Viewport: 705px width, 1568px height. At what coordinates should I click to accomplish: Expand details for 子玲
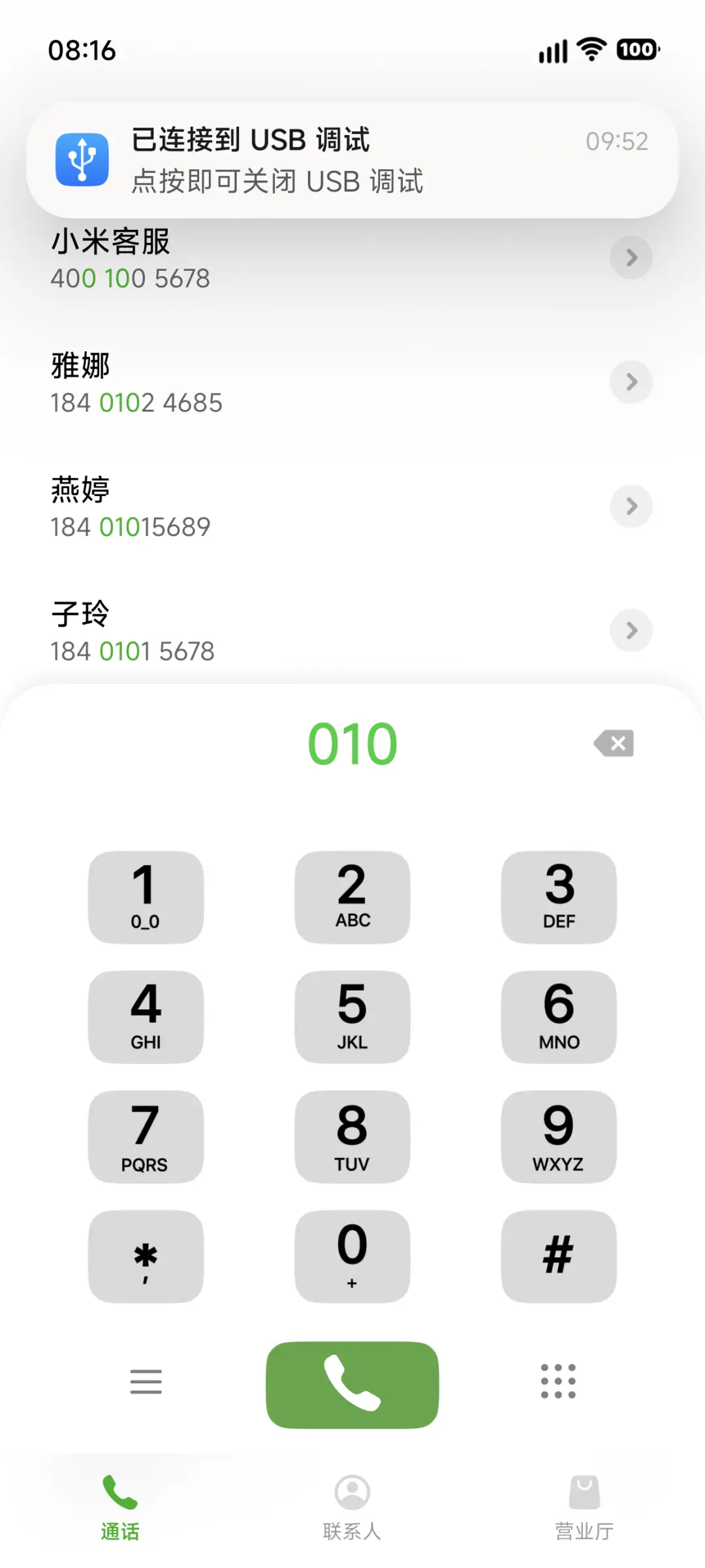(x=631, y=631)
